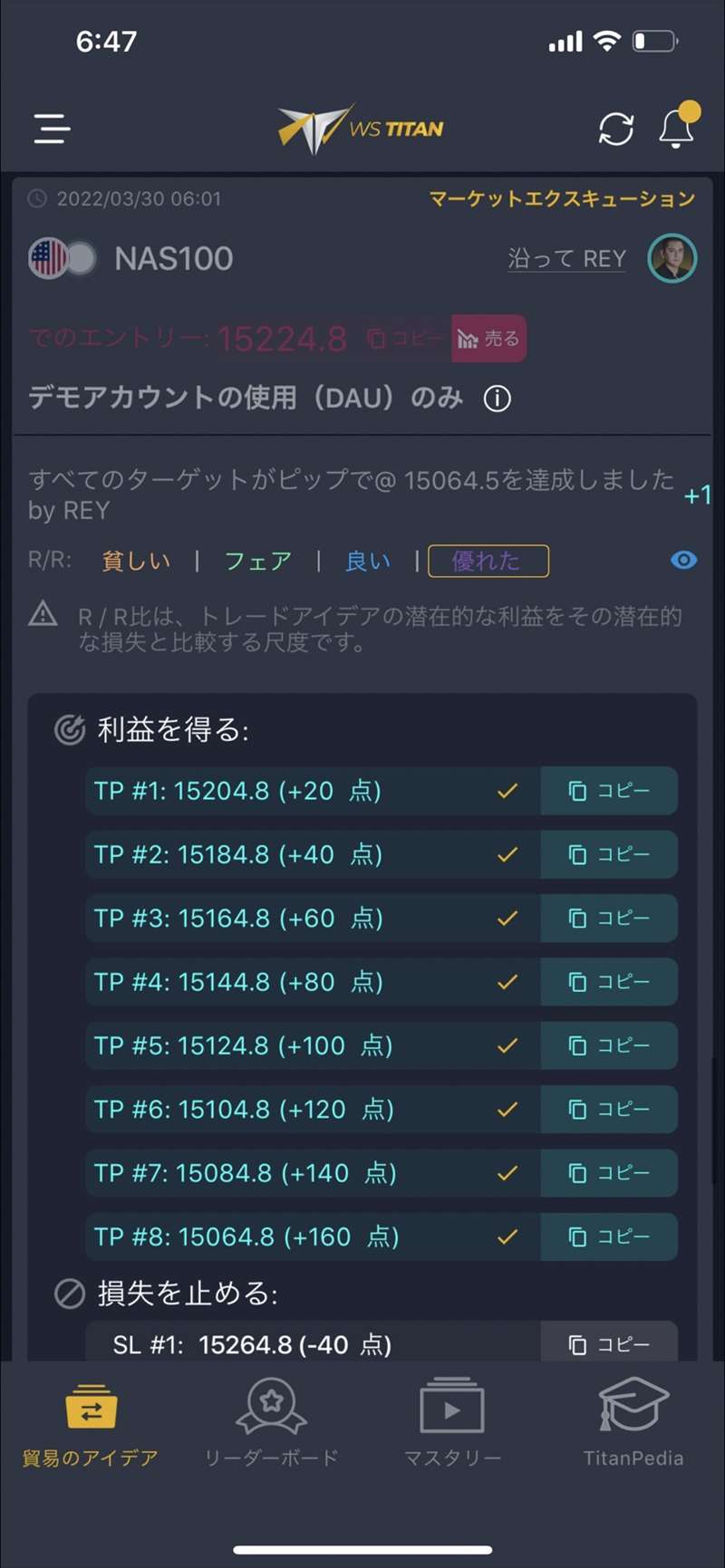Open the TitanPedia tab
This screenshot has height=1568, width=725.
[x=633, y=1424]
